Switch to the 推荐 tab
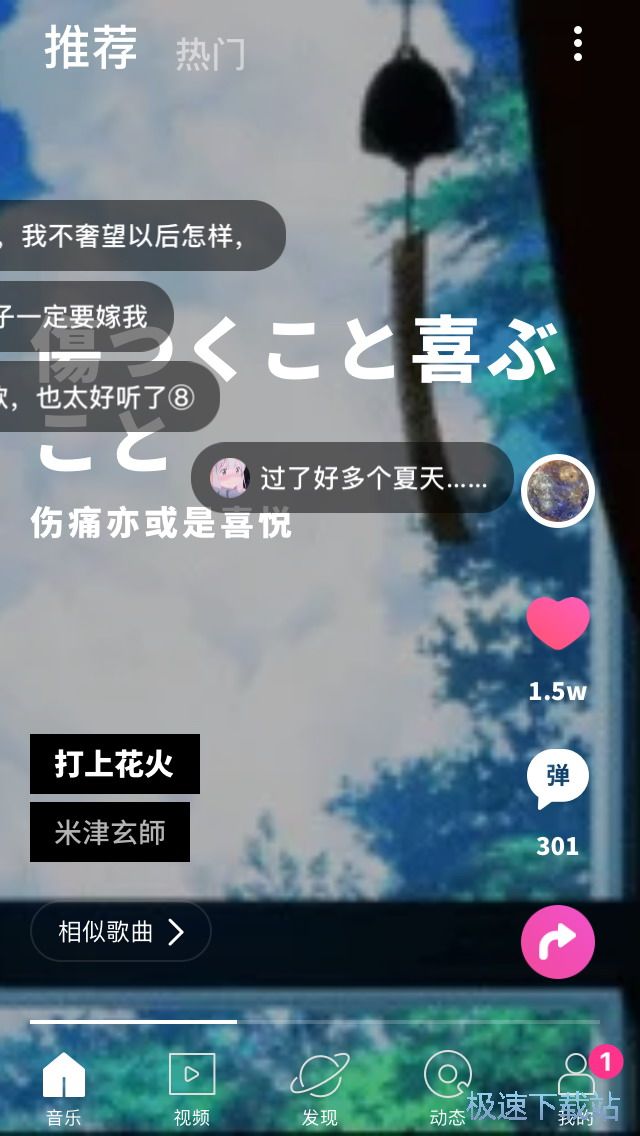640x1136 pixels. point(90,48)
